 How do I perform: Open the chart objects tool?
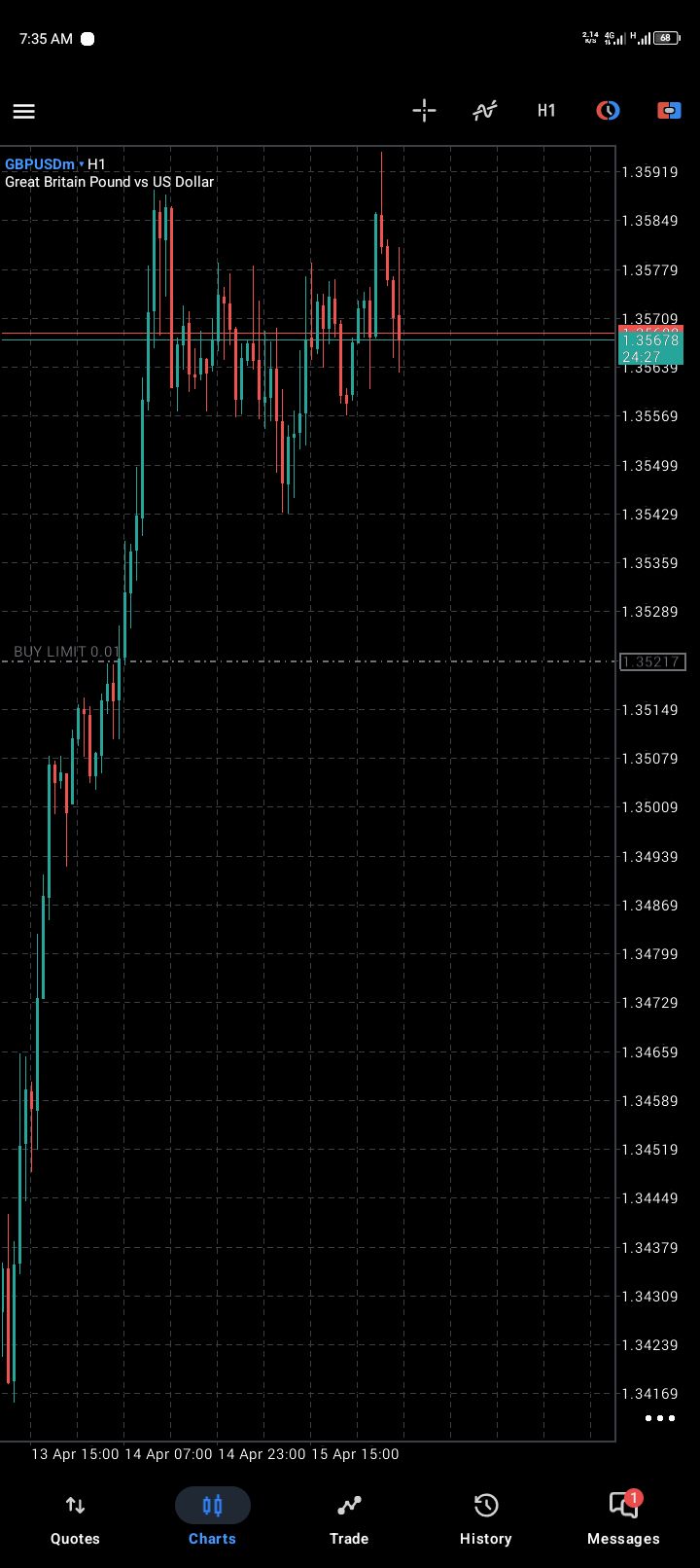pyautogui.click(x=608, y=111)
